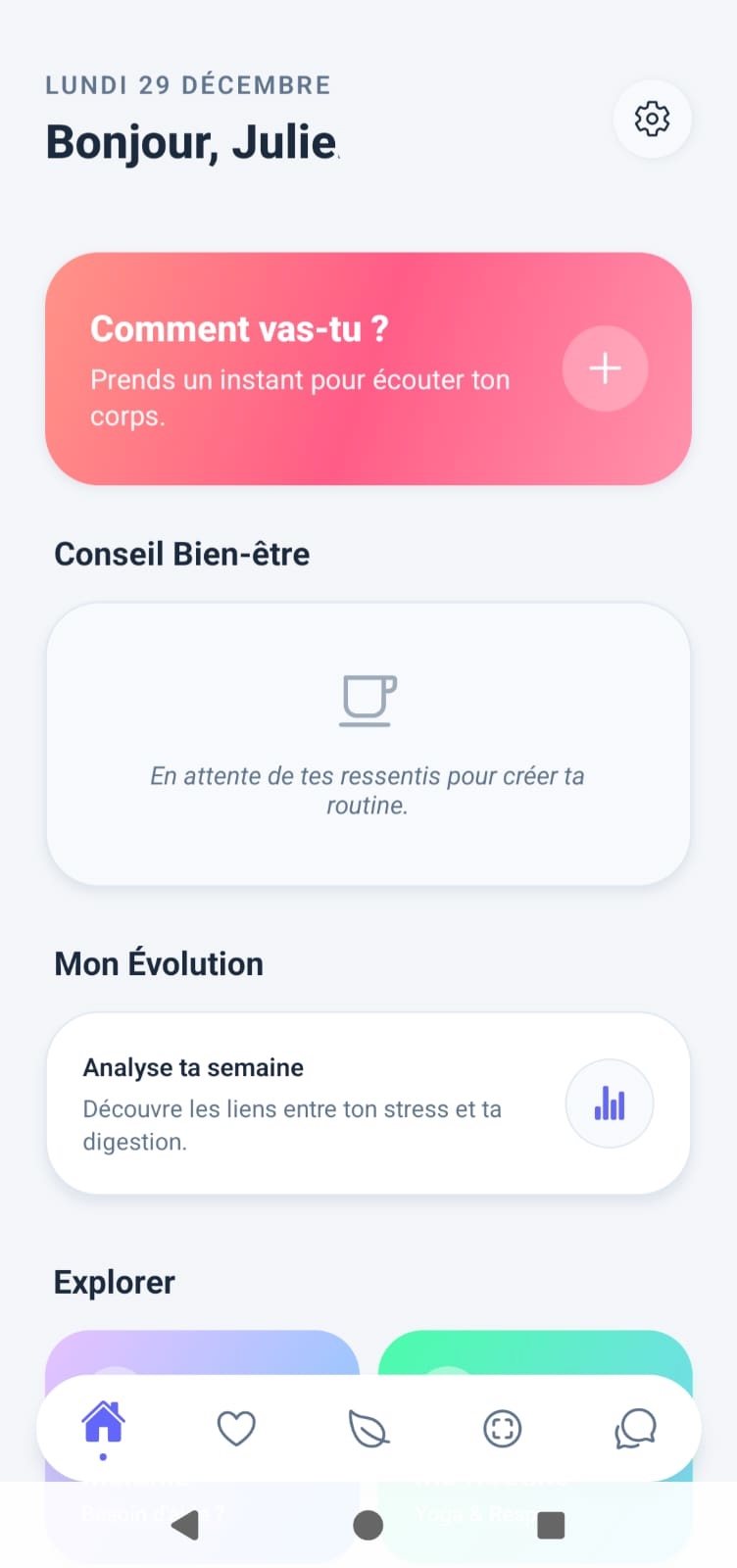This screenshot has width=737, height=1568.
Task: Open the heart favorites icon
Action: tap(235, 1430)
